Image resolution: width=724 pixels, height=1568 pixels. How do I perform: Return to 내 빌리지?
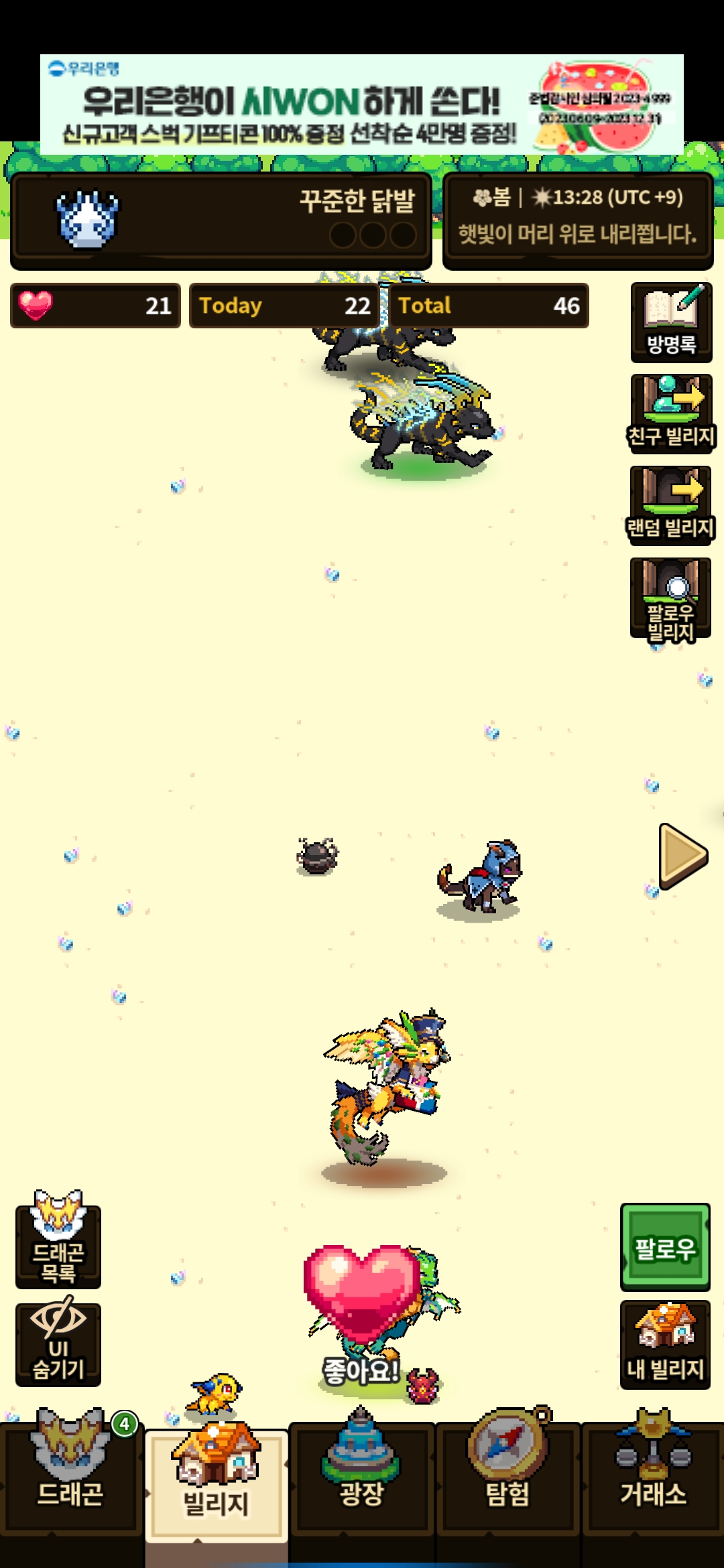click(664, 1346)
